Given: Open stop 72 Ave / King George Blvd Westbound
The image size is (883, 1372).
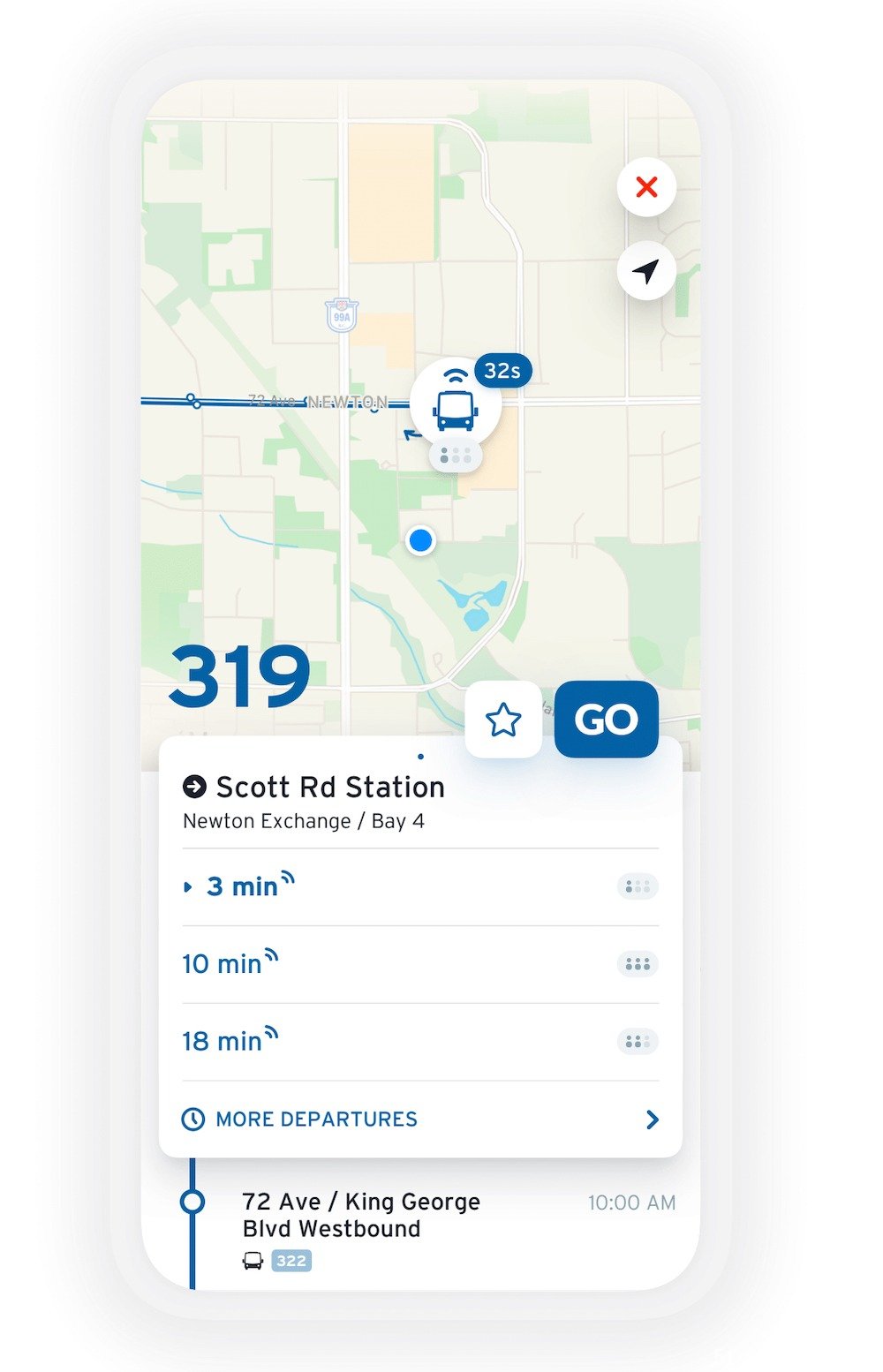Looking at the screenshot, I should [361, 1215].
